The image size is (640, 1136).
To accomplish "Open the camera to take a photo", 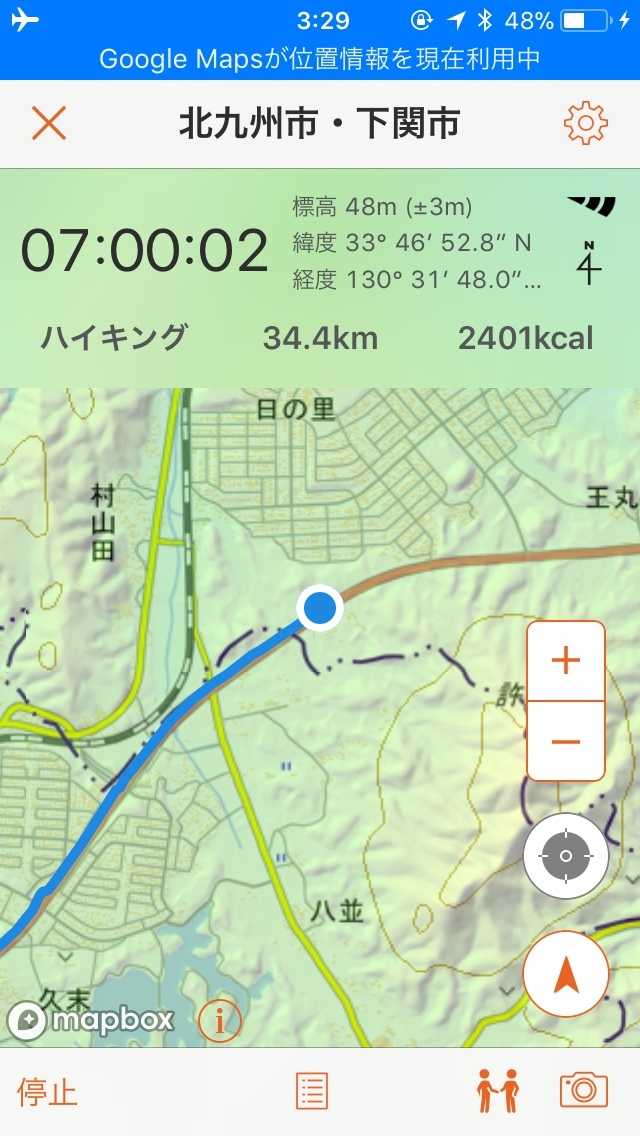I will click(x=583, y=1091).
